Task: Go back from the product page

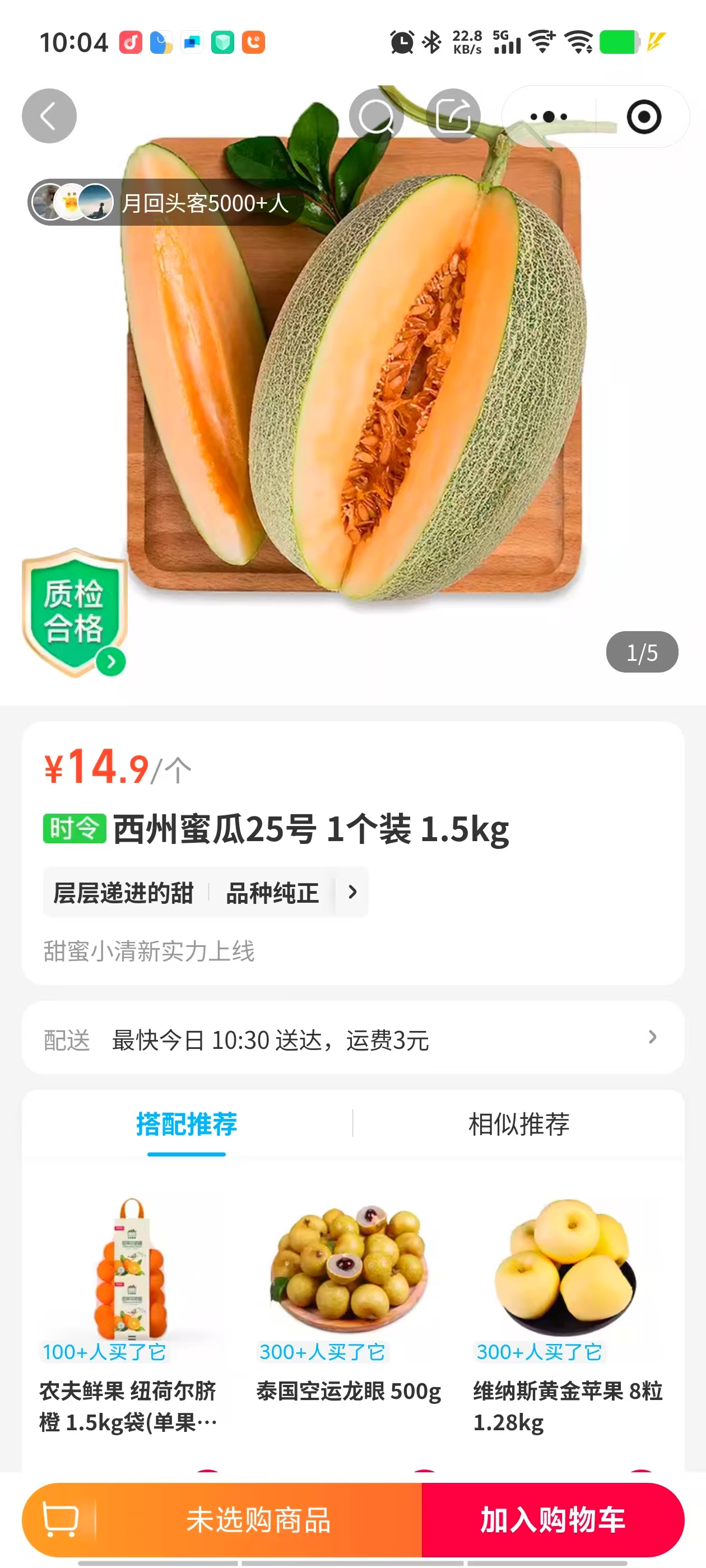Action: coord(49,116)
